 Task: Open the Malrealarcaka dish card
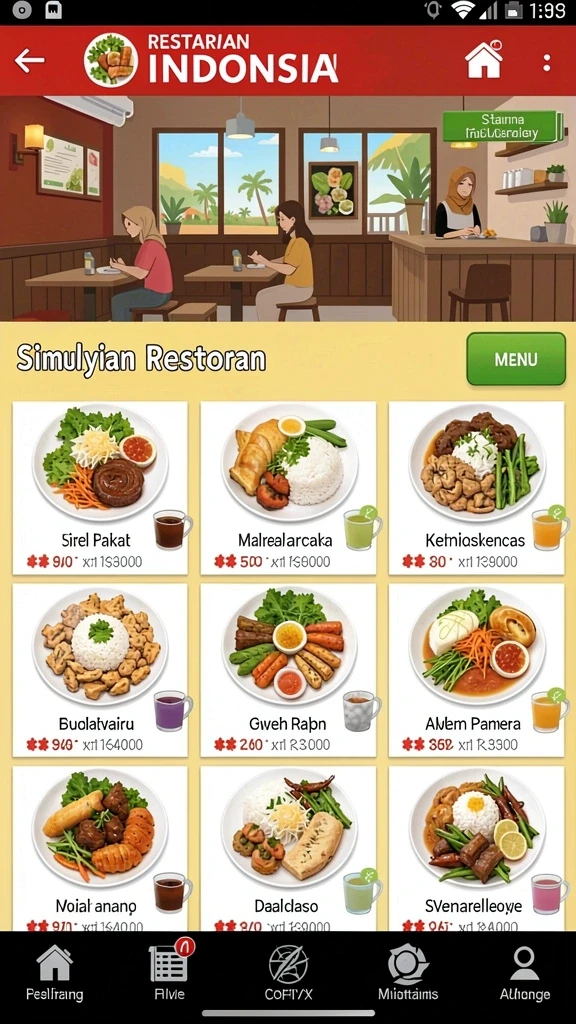point(288,488)
